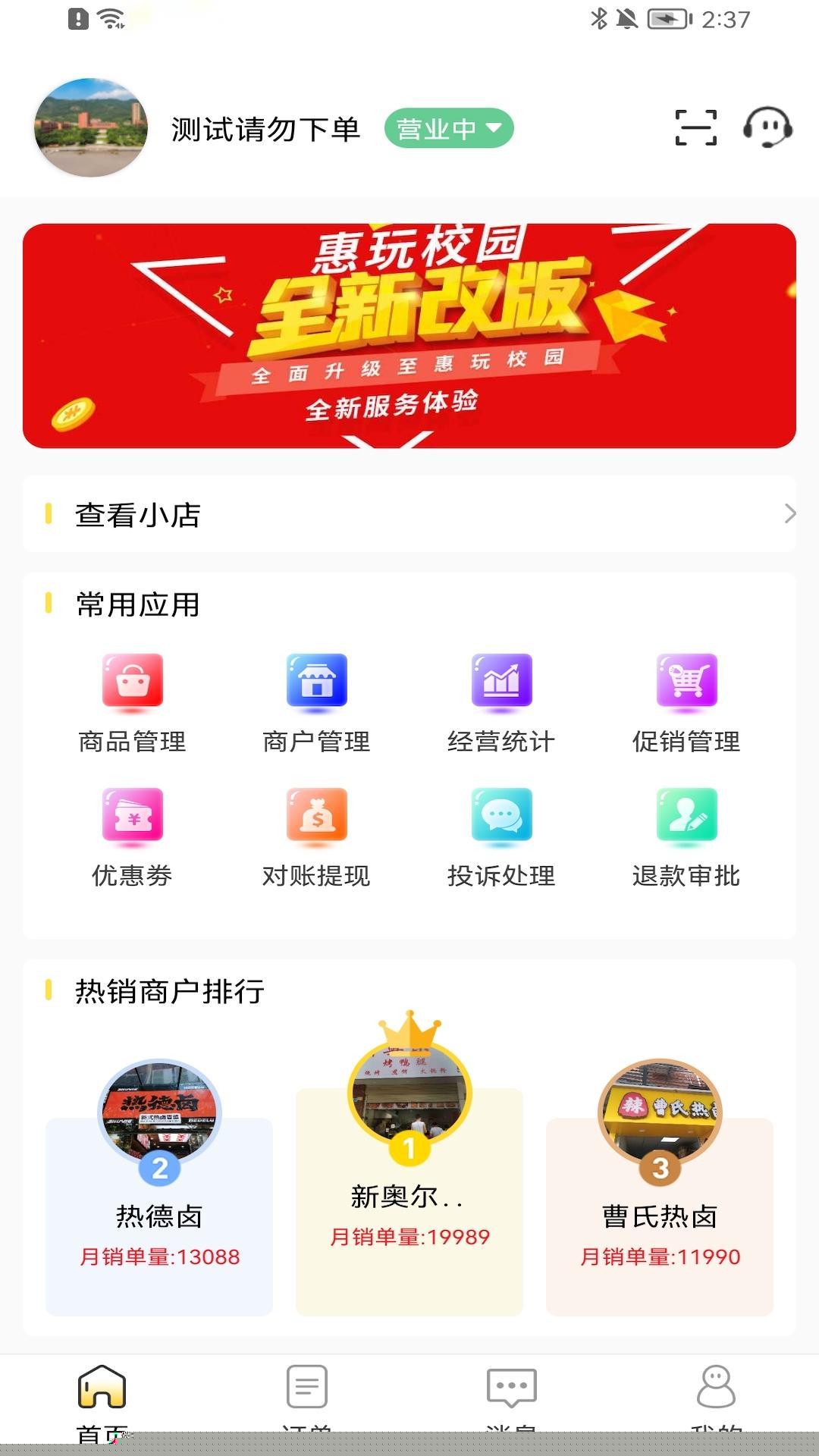This screenshot has height=1456, width=819.
Task: Switch to the orders tab
Action: point(307,1395)
